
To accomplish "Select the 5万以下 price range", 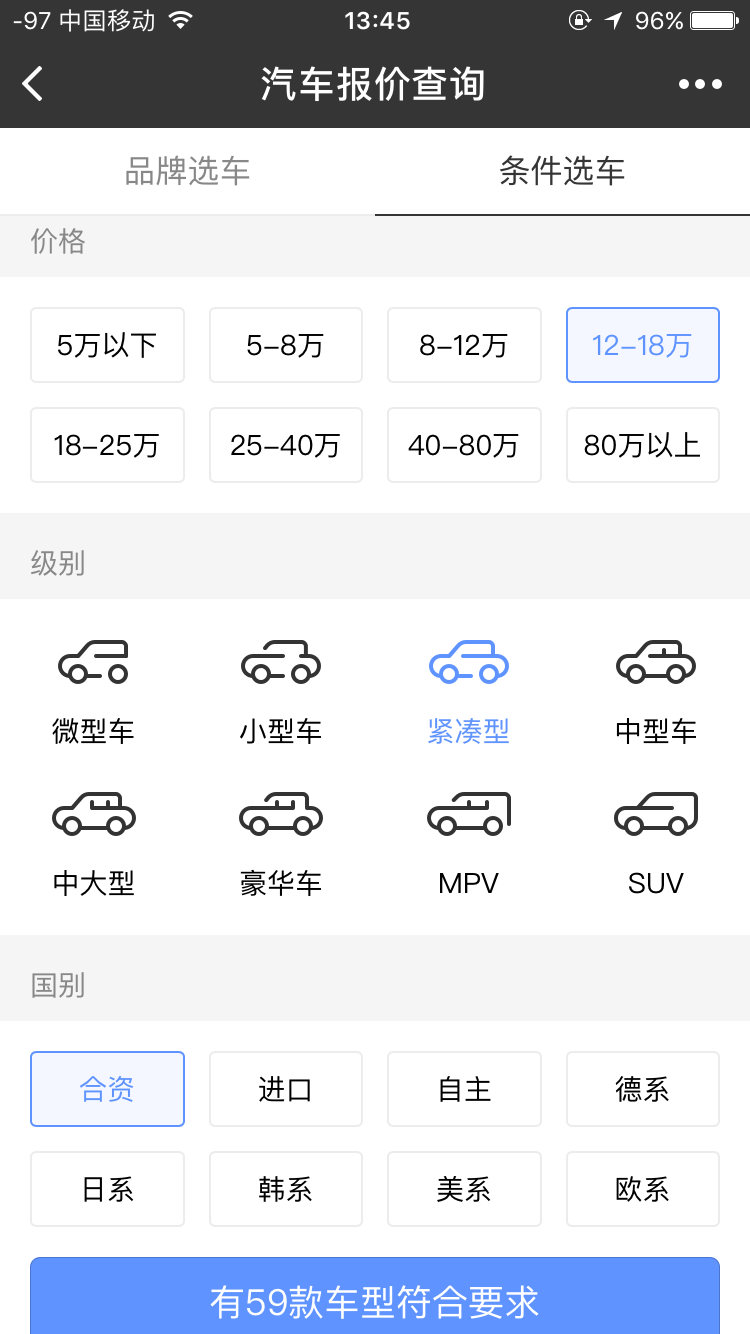I will click(107, 345).
